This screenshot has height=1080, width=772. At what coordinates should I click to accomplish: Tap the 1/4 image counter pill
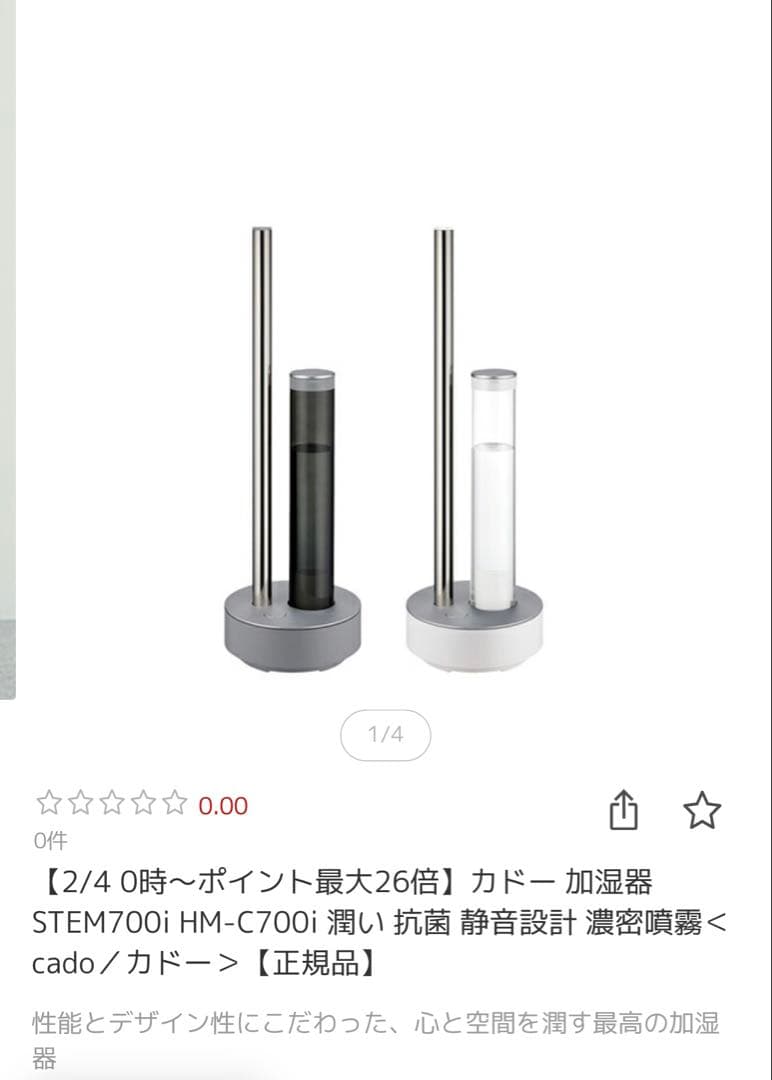pos(386,735)
